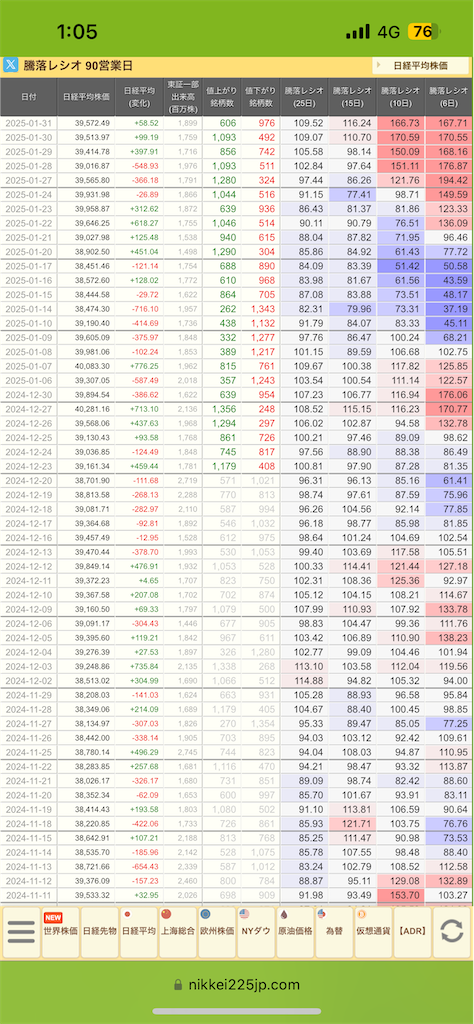This screenshot has height=1024, width=474.
Task: Open the 日経平均株価 button at top
Action: (421, 65)
